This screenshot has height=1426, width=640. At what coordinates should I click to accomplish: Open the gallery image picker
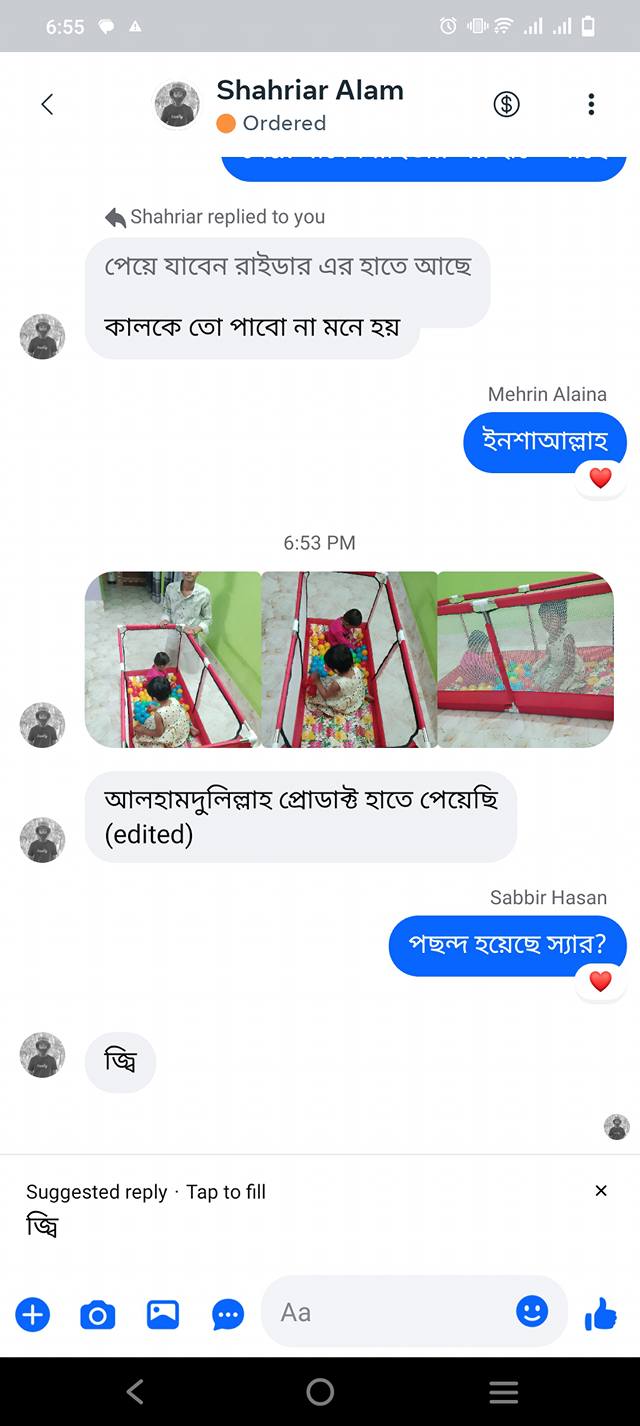coord(163,1314)
